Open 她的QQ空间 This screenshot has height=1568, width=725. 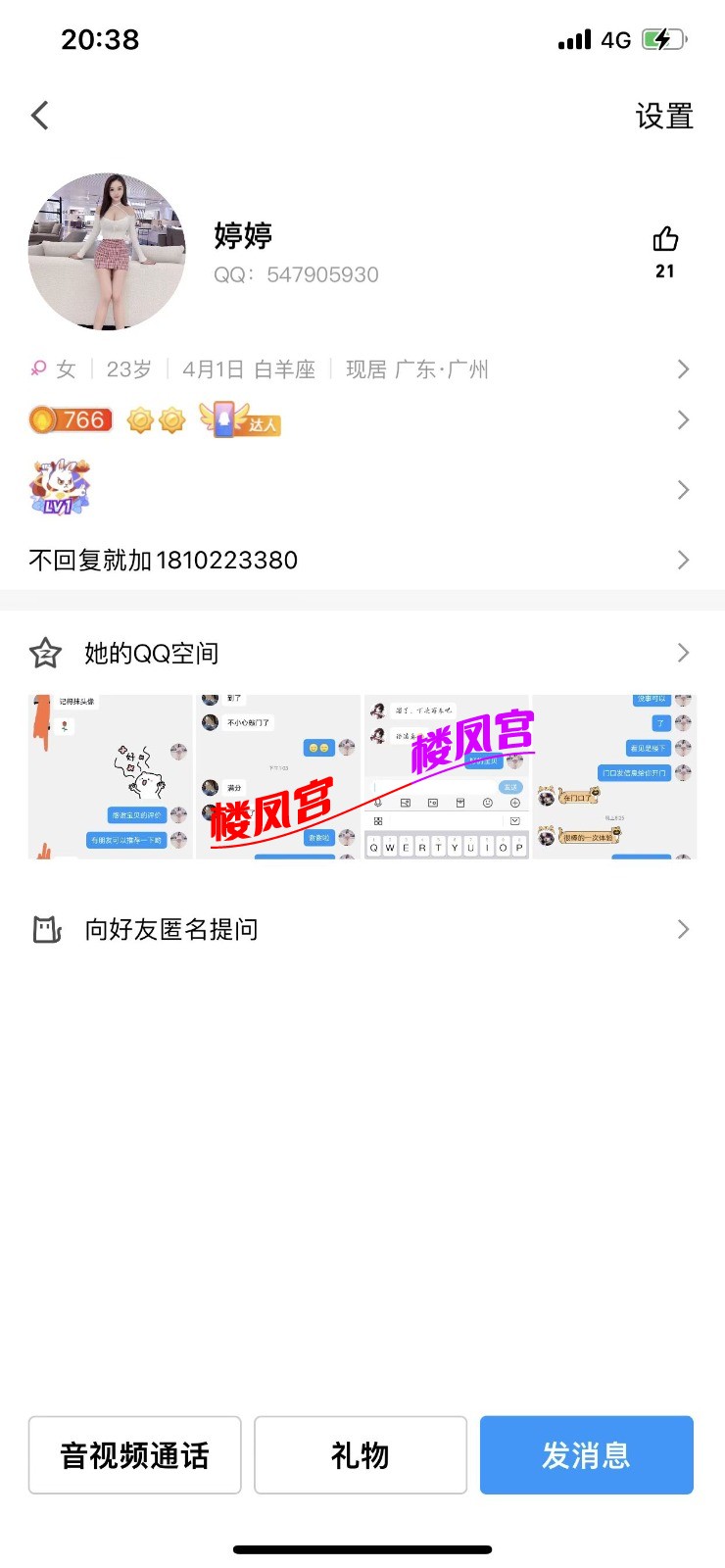point(361,653)
